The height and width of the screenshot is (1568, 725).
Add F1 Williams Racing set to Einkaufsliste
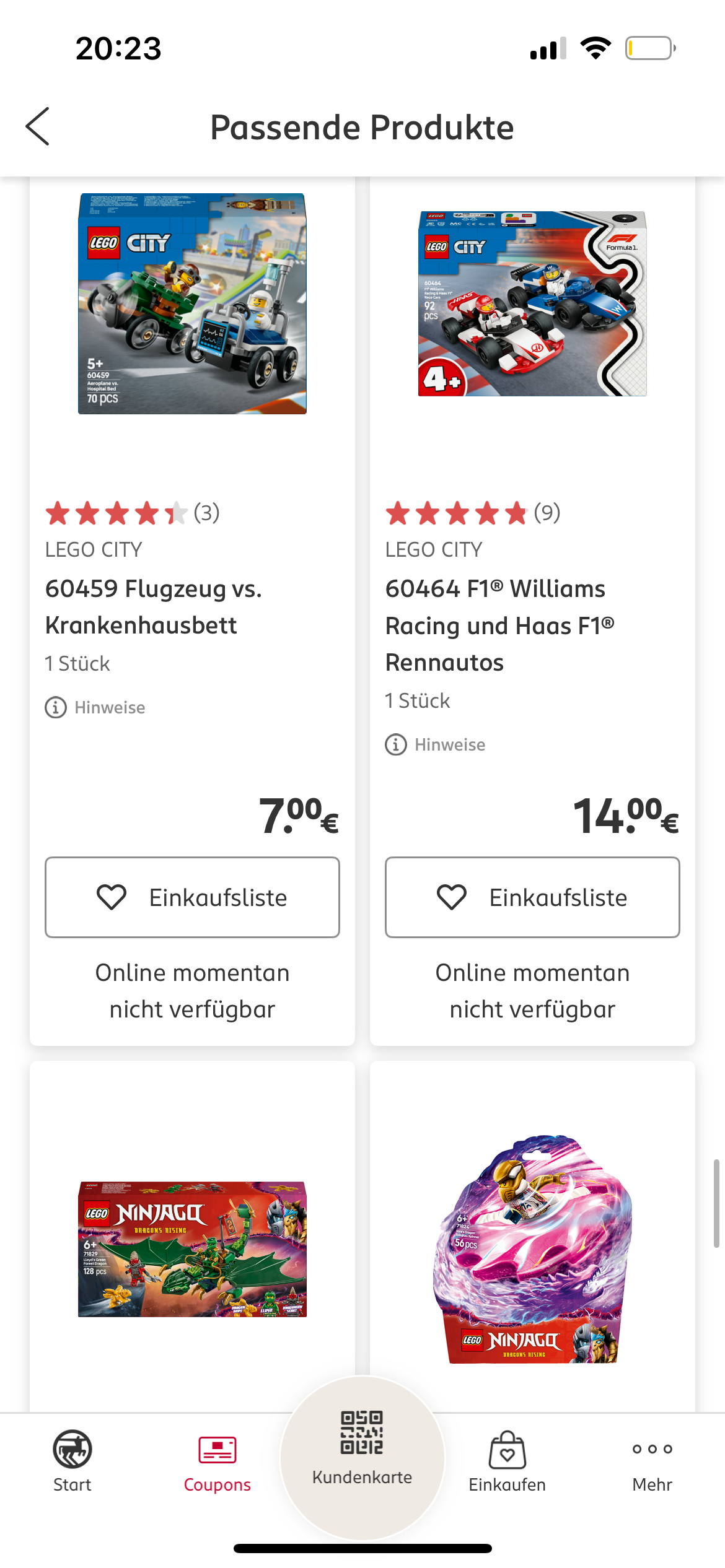pos(532,897)
